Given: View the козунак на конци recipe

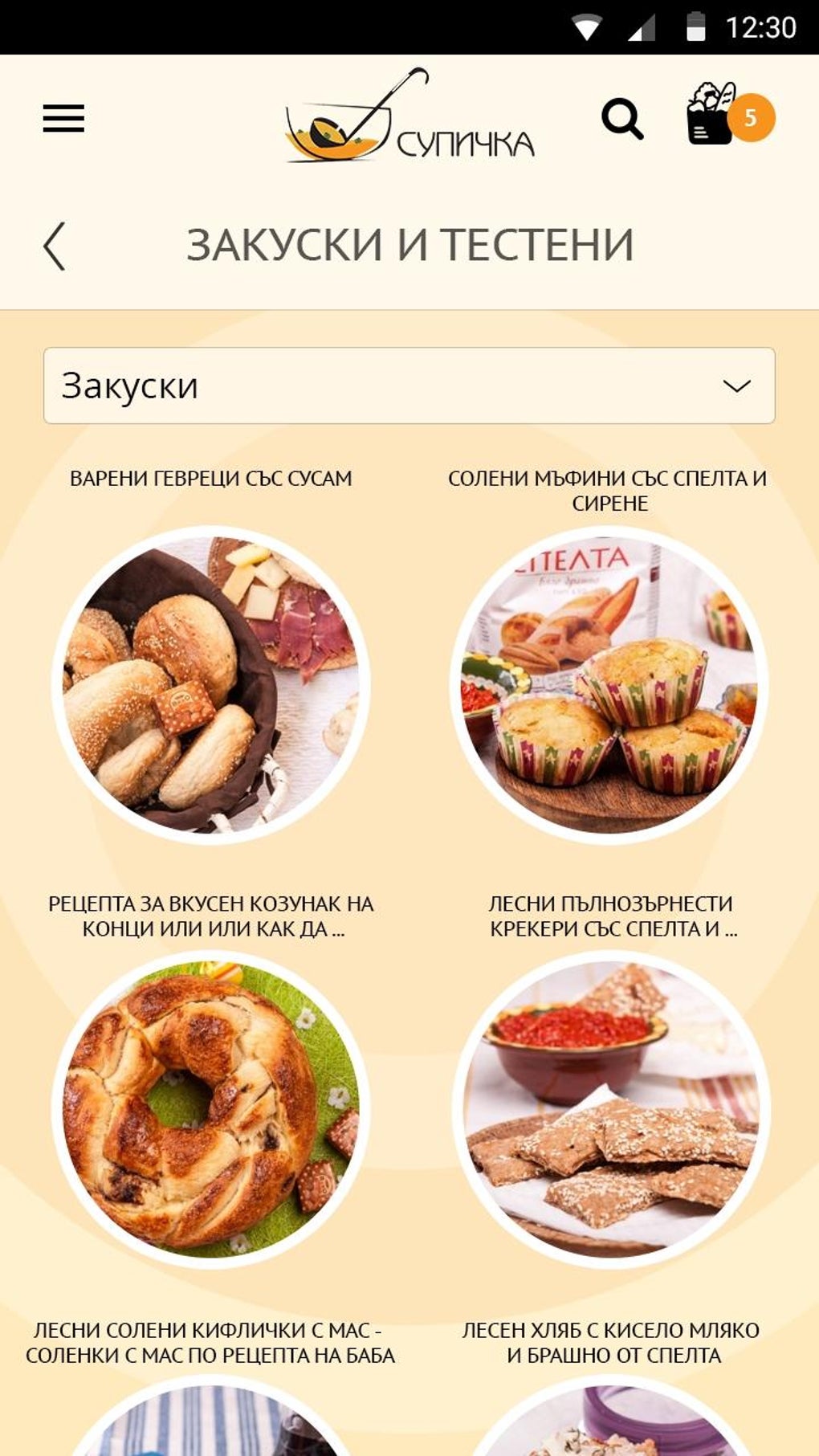Looking at the screenshot, I should (x=210, y=1110).
